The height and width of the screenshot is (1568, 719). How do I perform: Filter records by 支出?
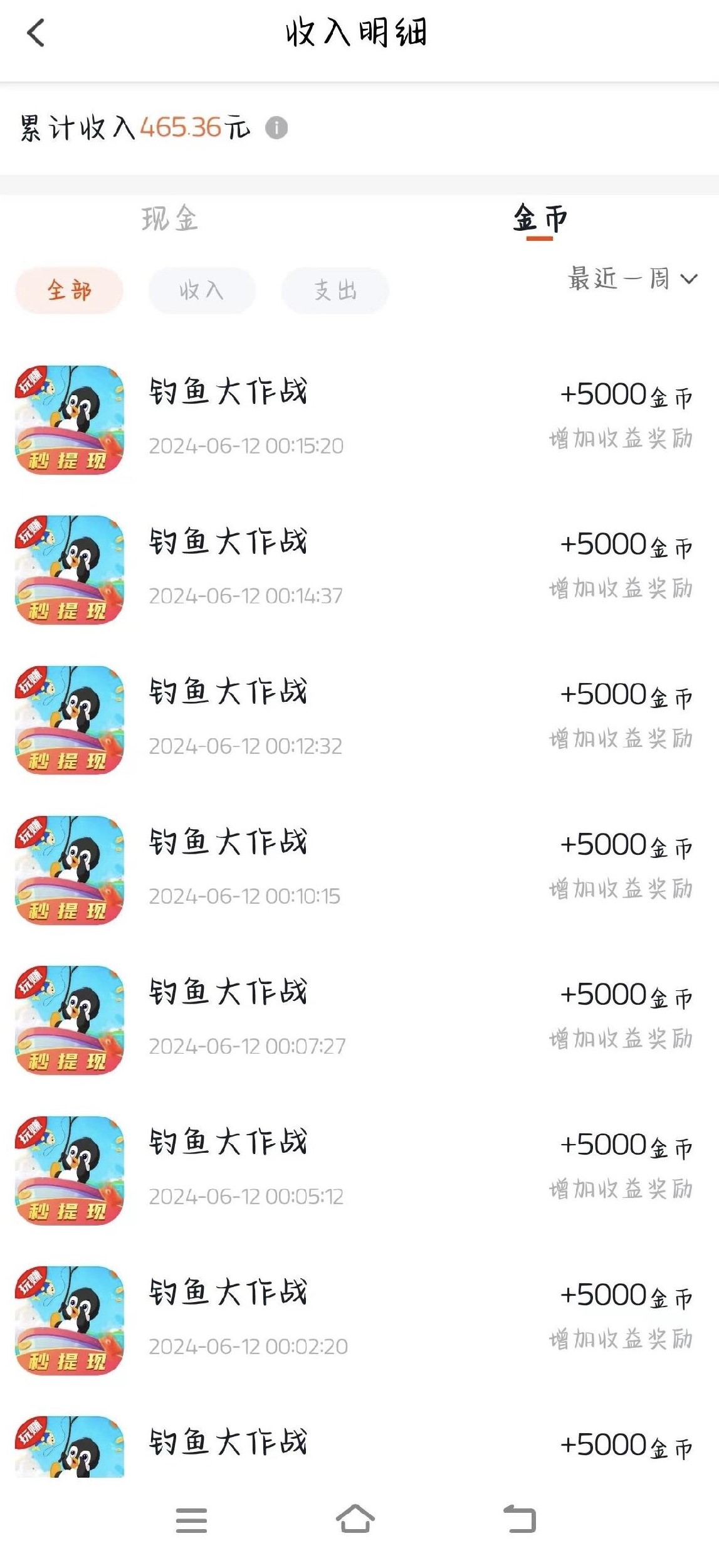[x=335, y=290]
